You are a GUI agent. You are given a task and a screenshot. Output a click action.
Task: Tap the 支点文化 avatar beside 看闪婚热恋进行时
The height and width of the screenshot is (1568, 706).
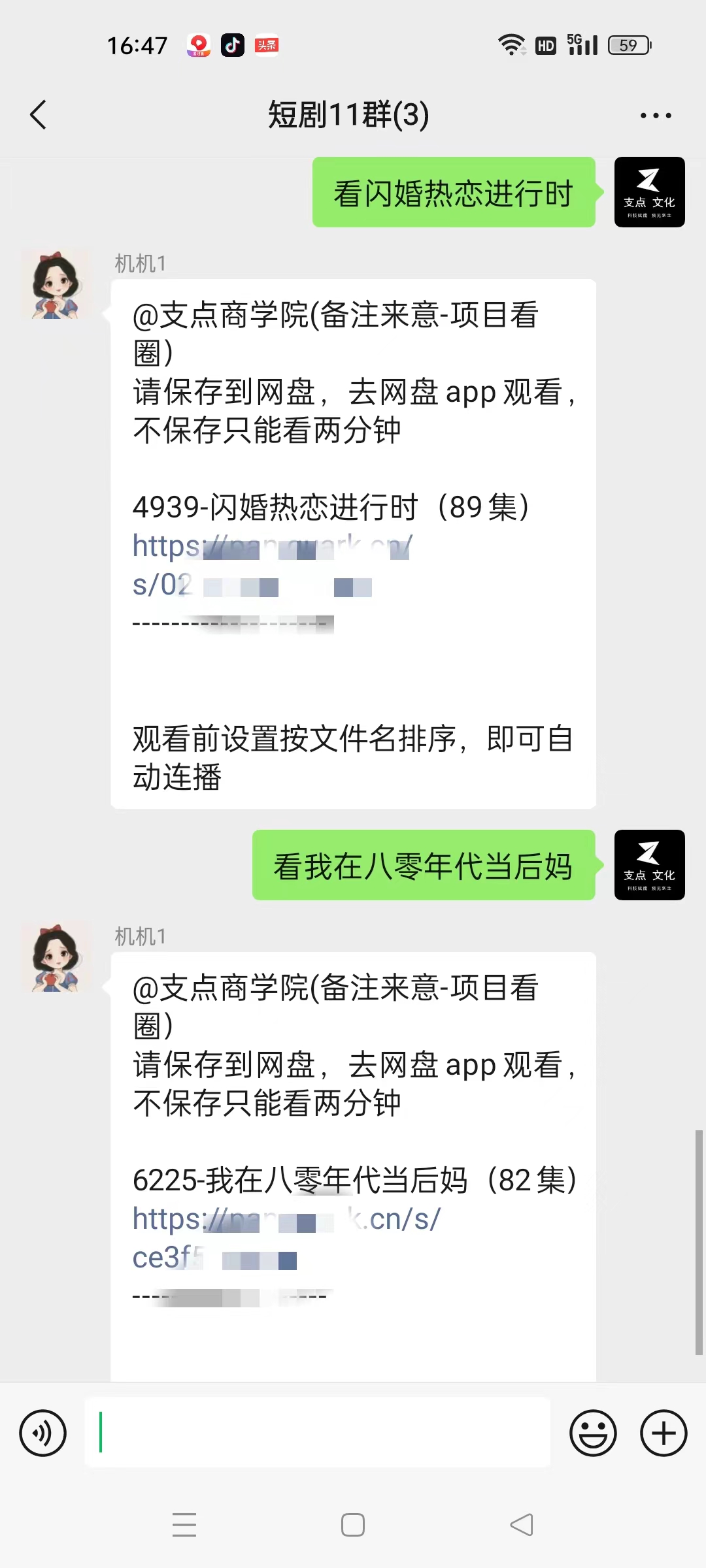point(650,192)
